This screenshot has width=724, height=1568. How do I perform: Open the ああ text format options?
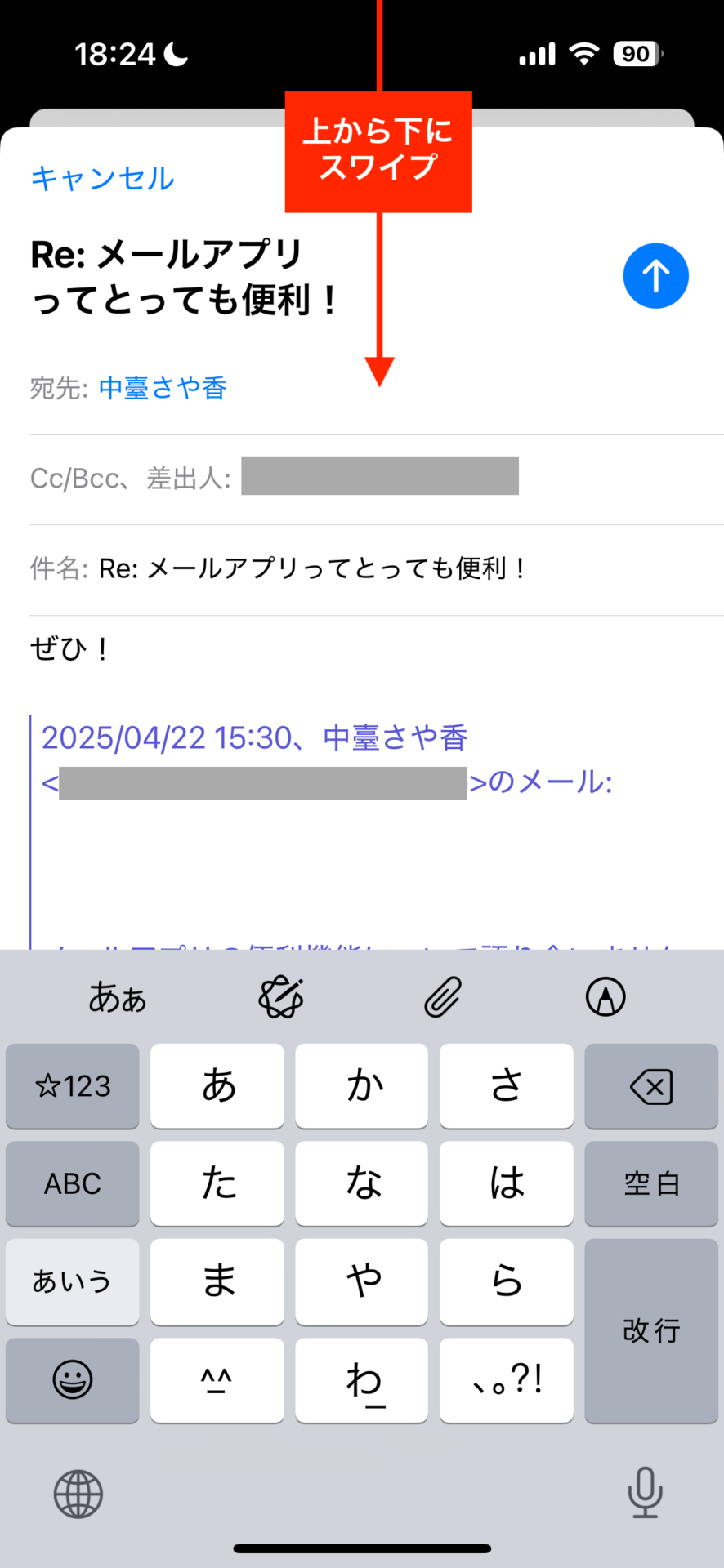(117, 997)
